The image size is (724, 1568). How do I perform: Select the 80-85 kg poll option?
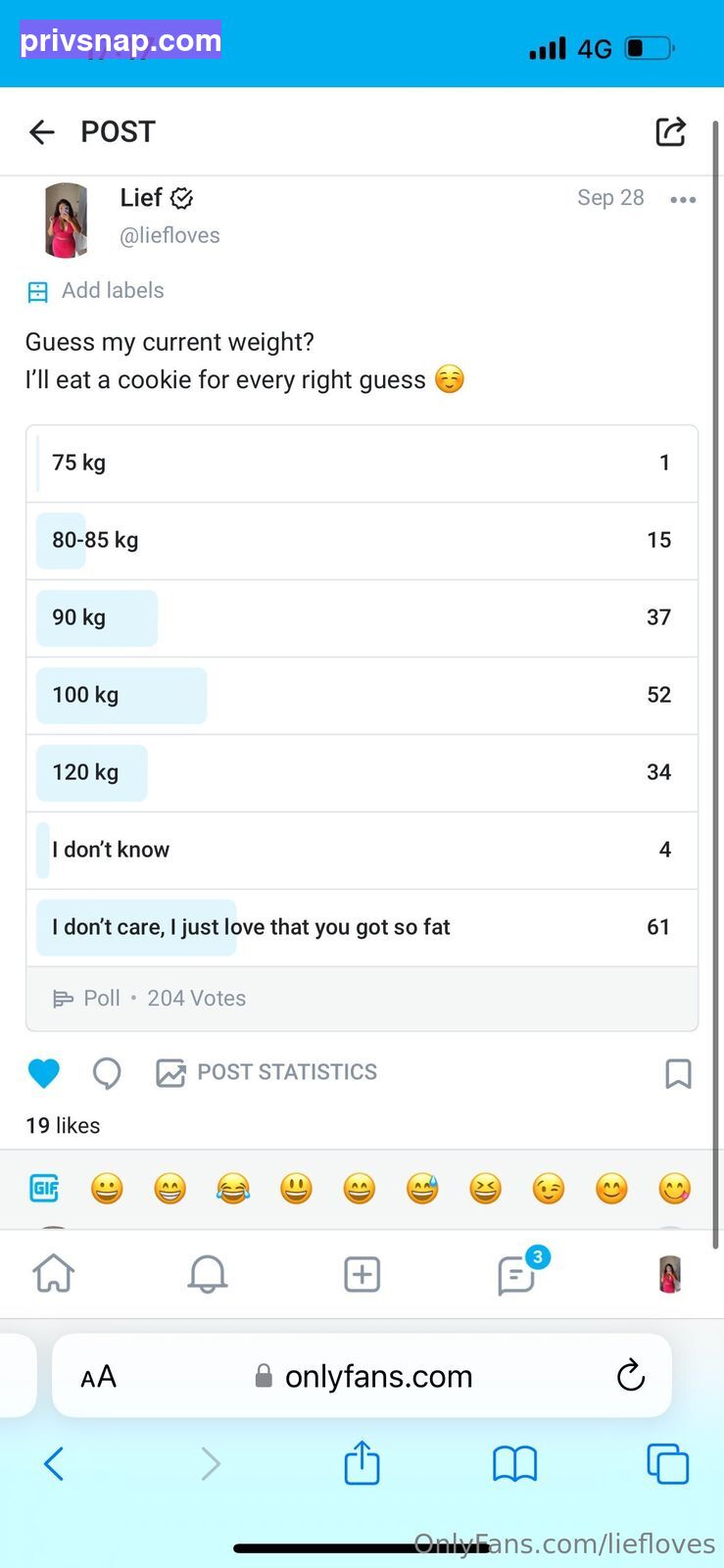pos(362,541)
